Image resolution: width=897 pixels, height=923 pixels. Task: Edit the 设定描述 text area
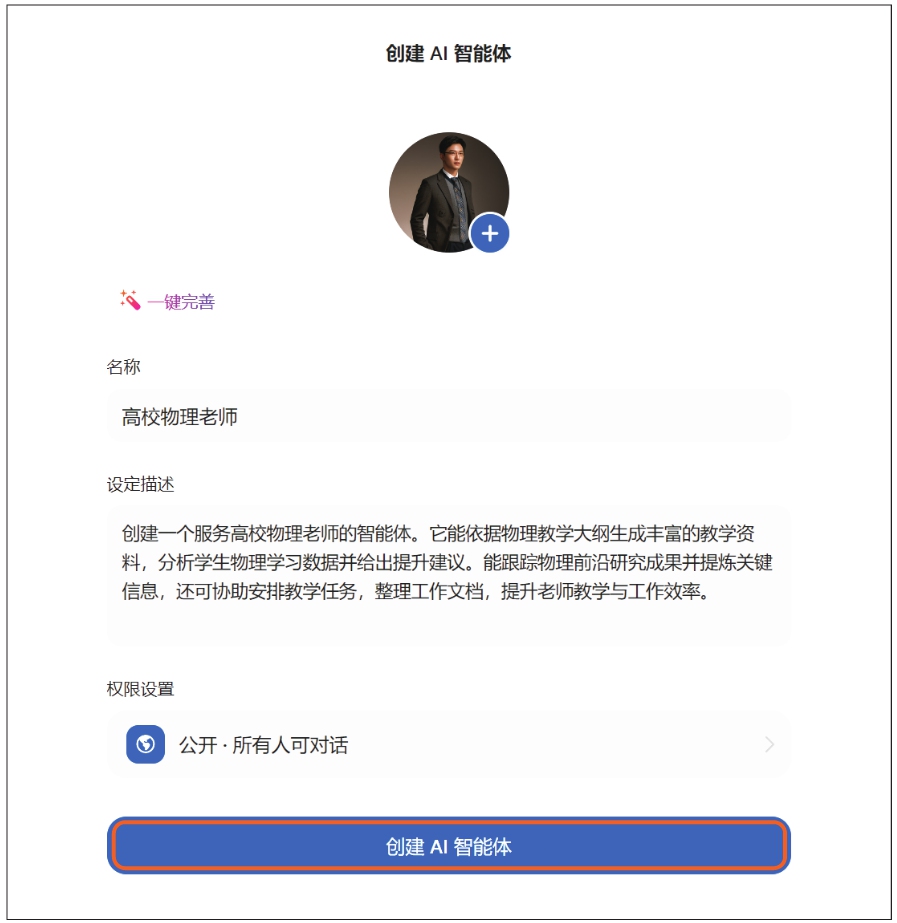point(448,575)
